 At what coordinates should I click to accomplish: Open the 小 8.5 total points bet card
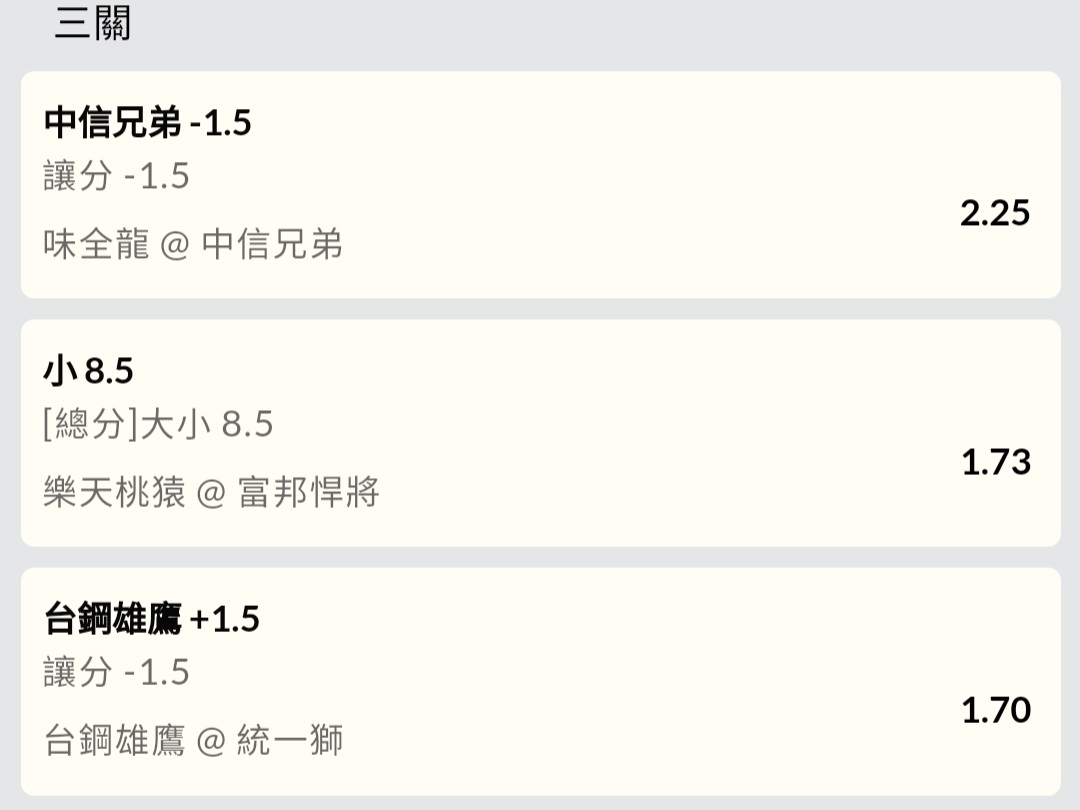click(x=540, y=433)
